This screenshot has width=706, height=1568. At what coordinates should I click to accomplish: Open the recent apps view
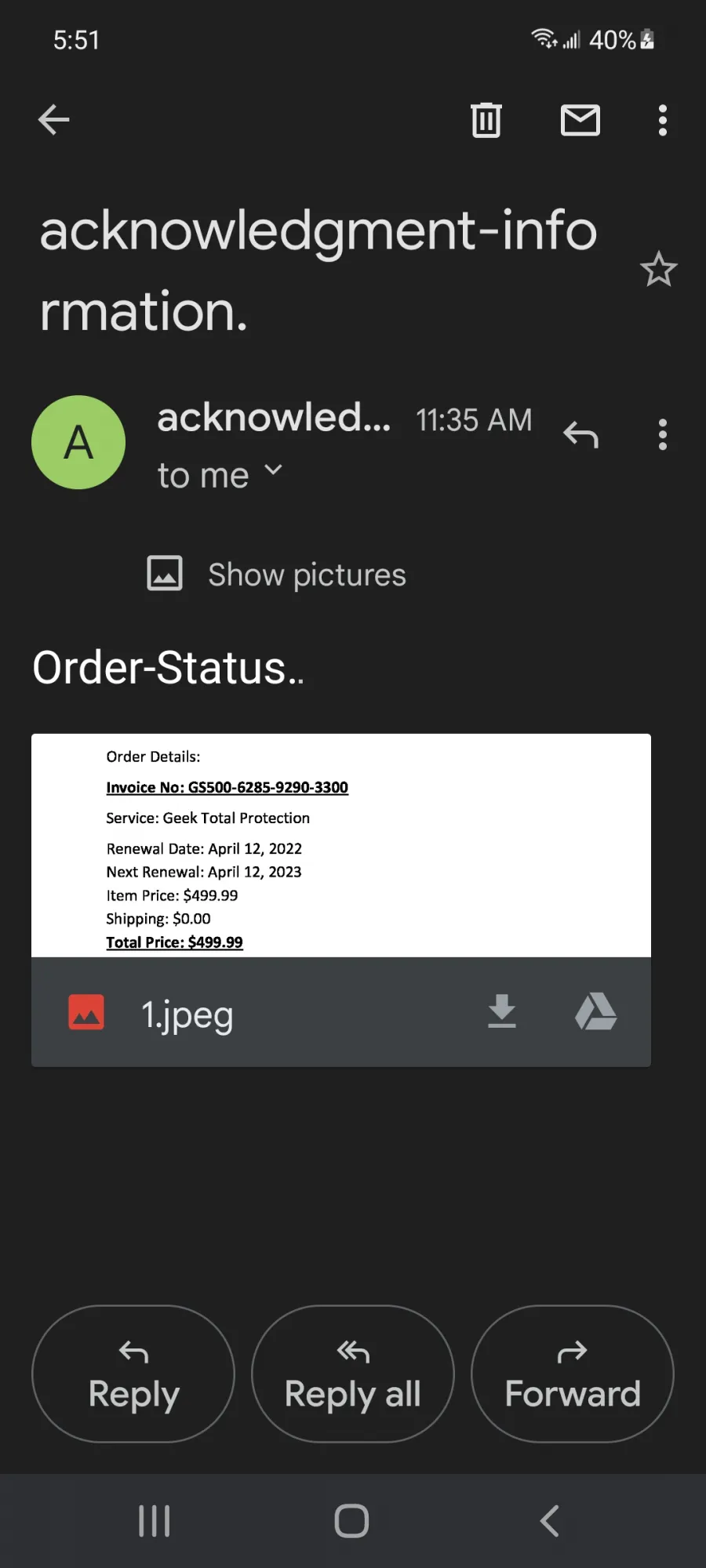154,1521
